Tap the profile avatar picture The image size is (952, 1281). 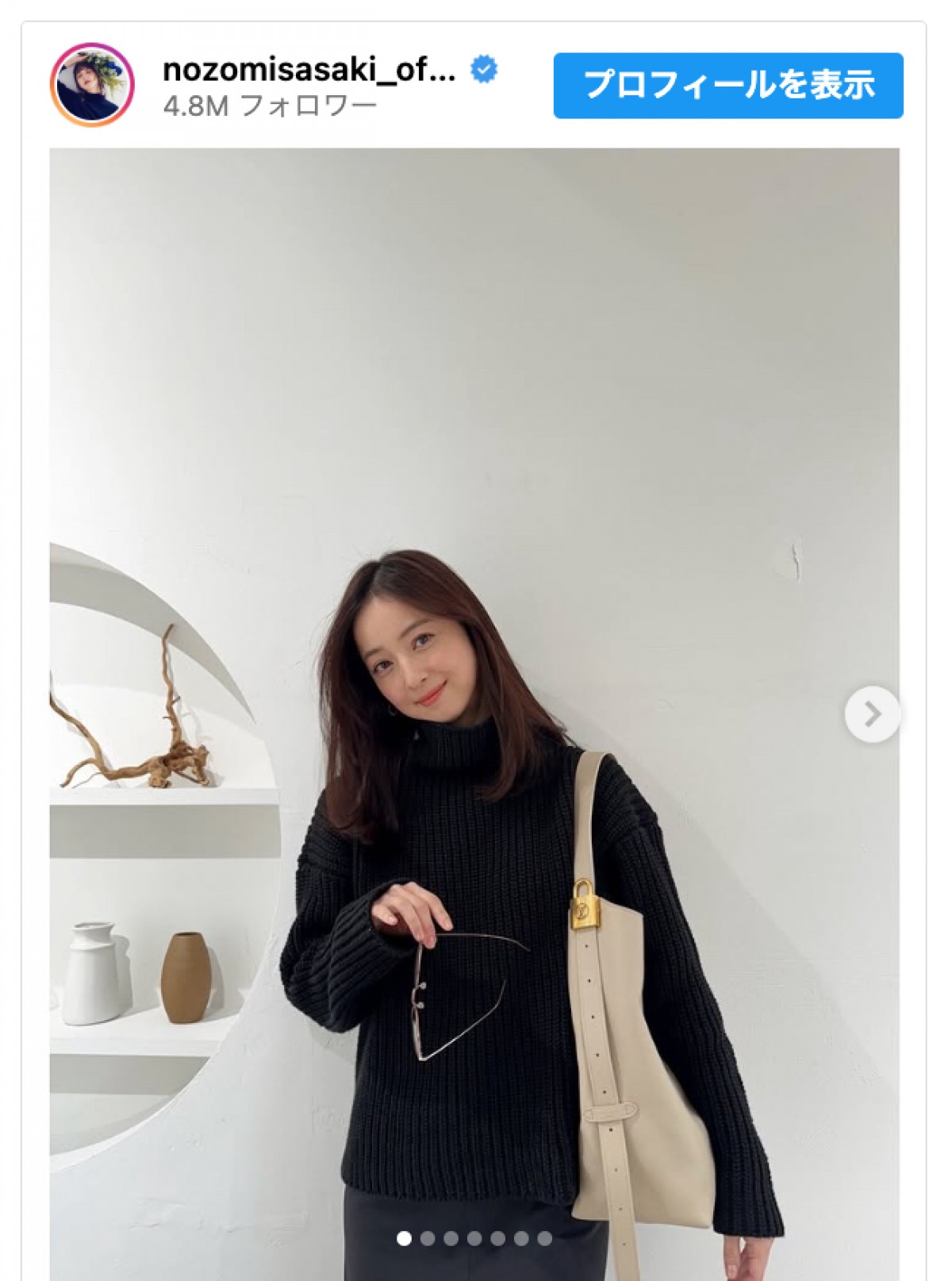click(x=92, y=85)
